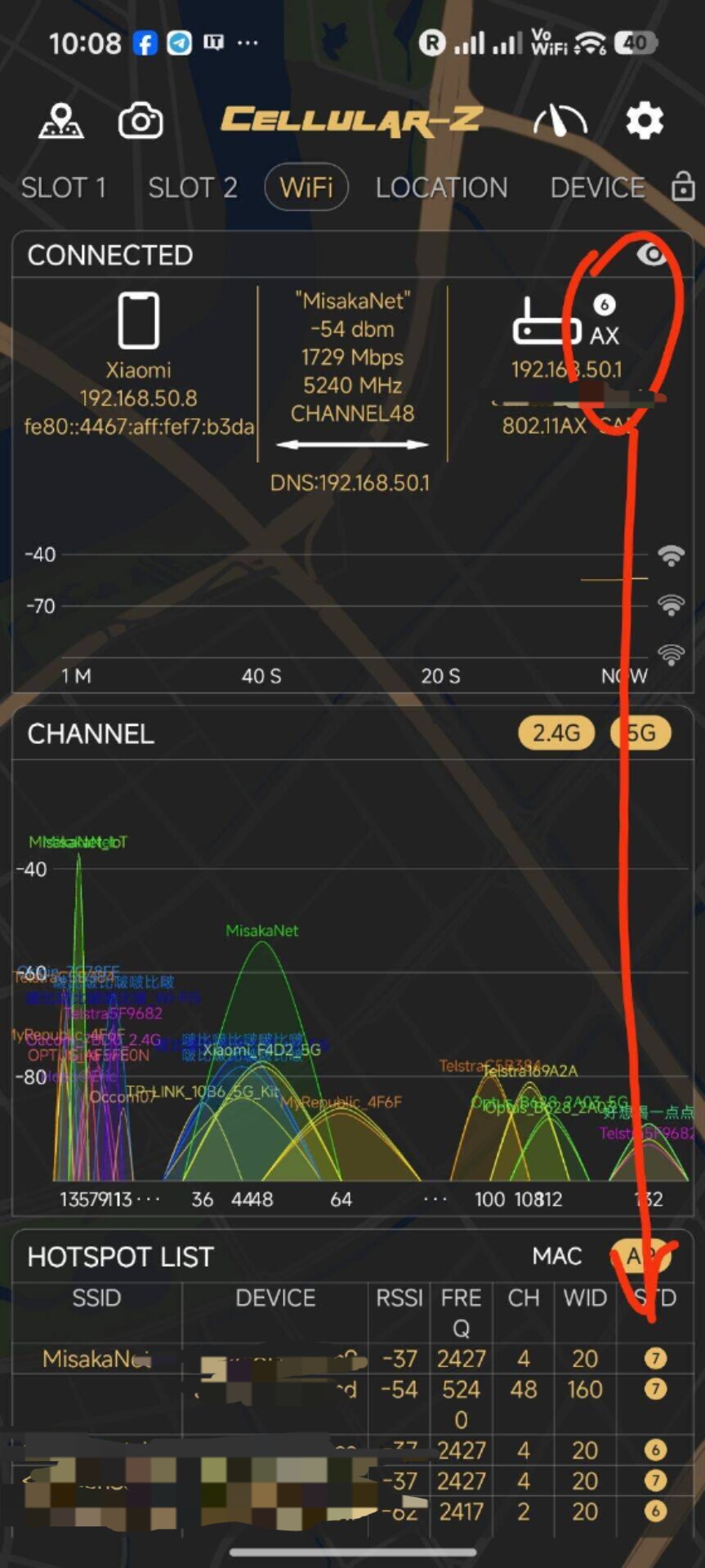Toggle the eye visibility icon in CONNECTED
The height and width of the screenshot is (1568, 705).
click(653, 255)
